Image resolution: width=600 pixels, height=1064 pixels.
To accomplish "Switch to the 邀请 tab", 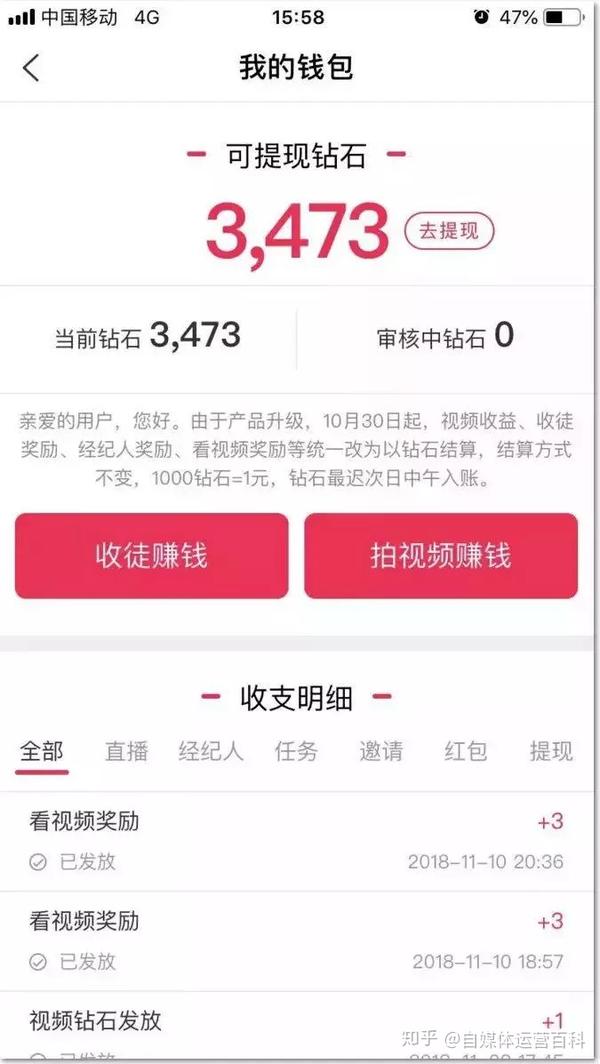I will pyautogui.click(x=381, y=751).
